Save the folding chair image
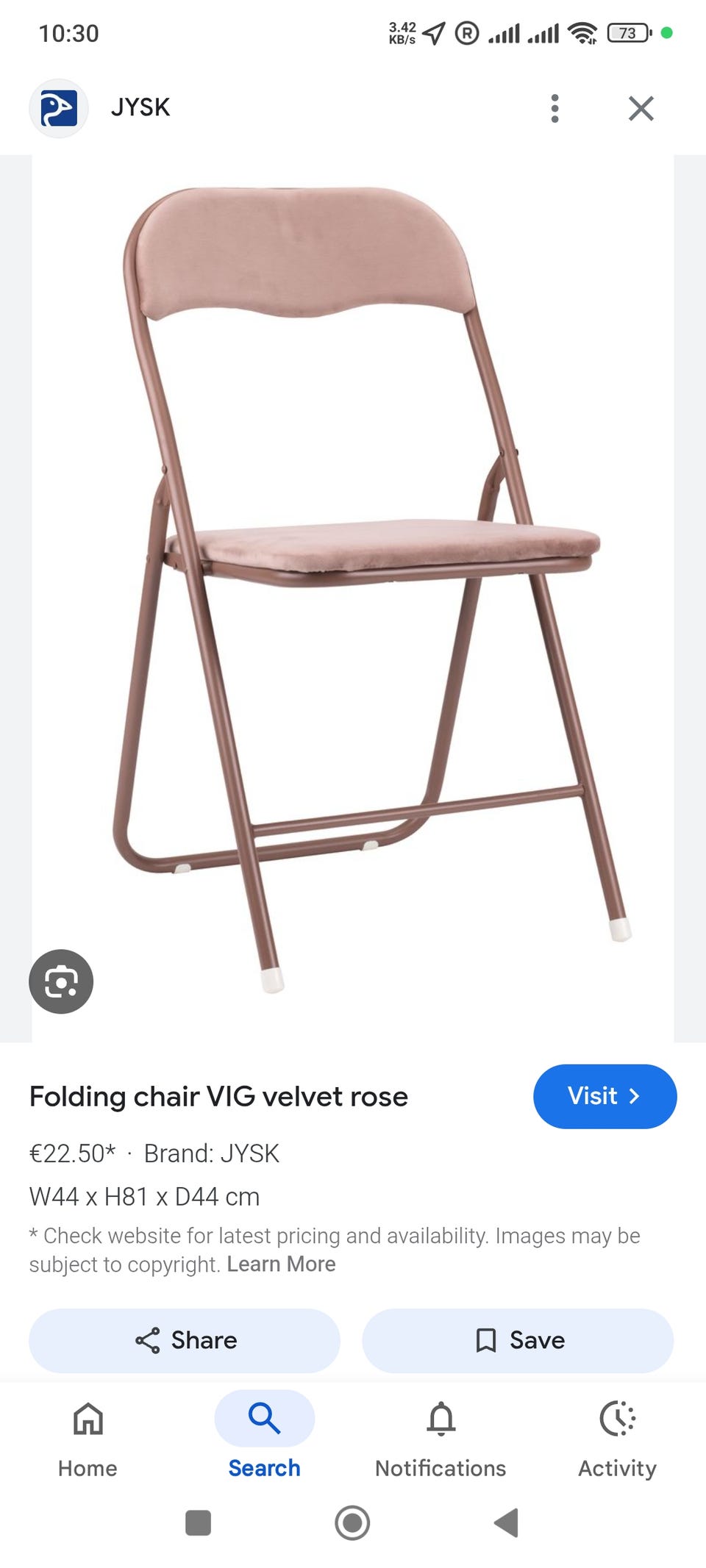 (518, 1340)
